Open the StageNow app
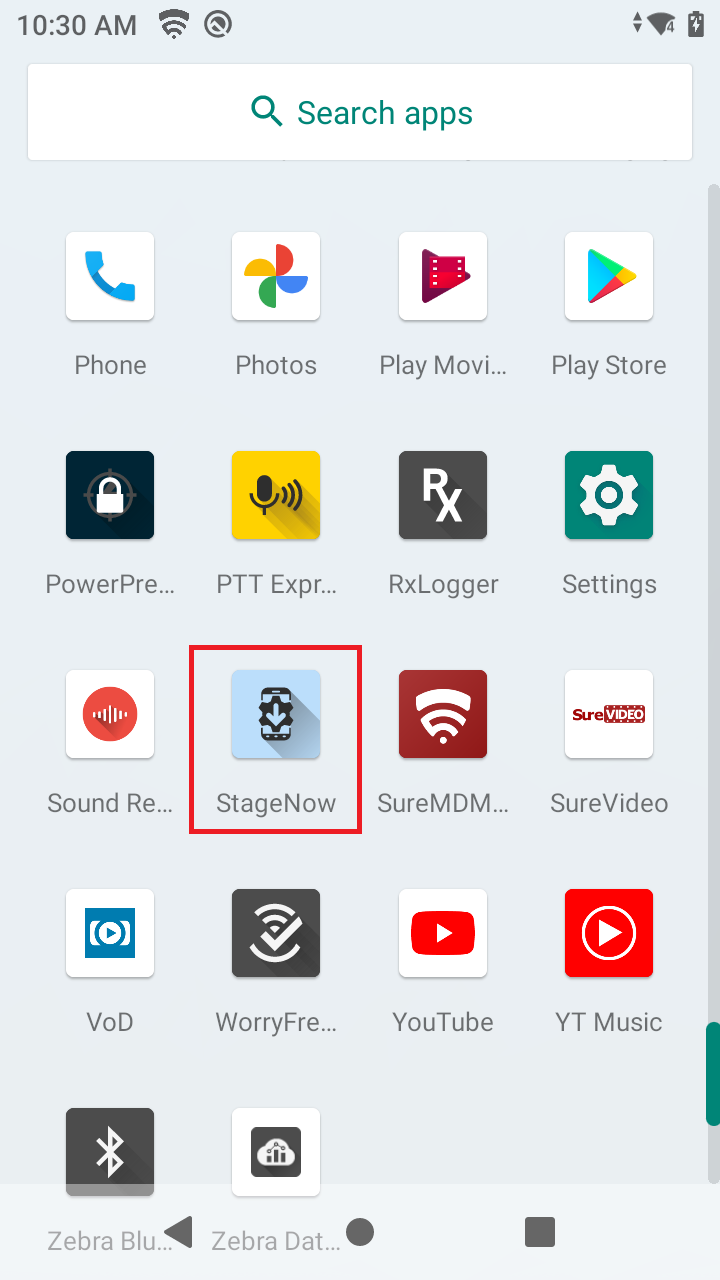 pyautogui.click(x=276, y=715)
